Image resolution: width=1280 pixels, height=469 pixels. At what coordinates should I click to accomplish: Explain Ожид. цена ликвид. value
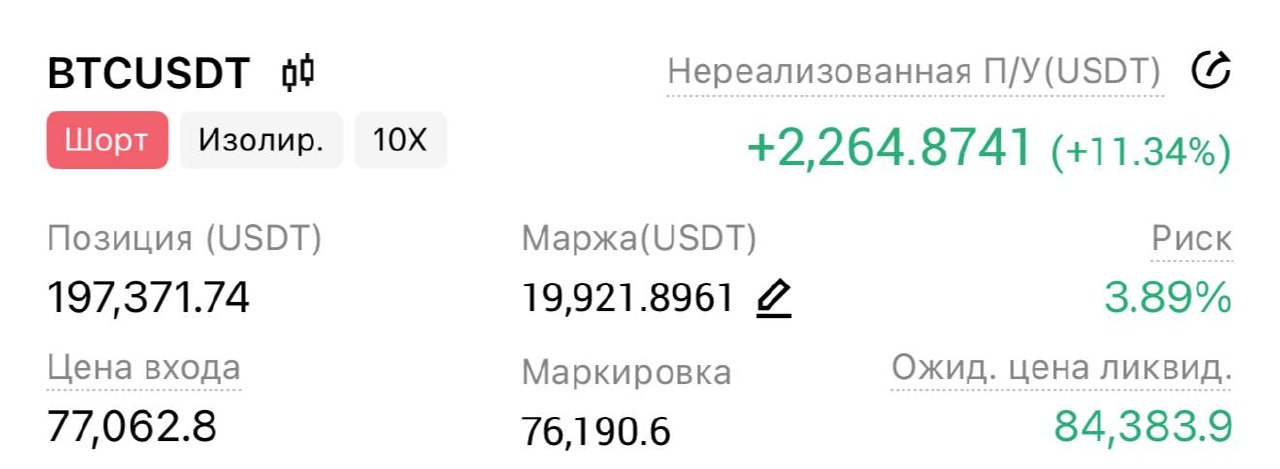click(1060, 368)
